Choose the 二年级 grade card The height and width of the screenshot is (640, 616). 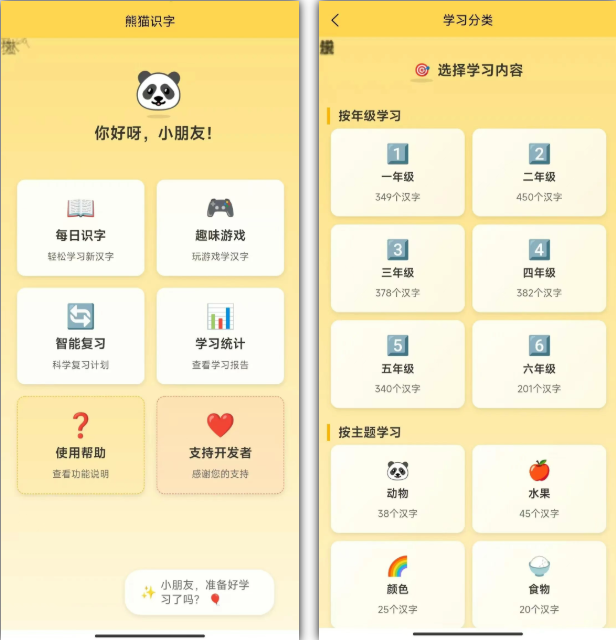[x=539, y=173]
